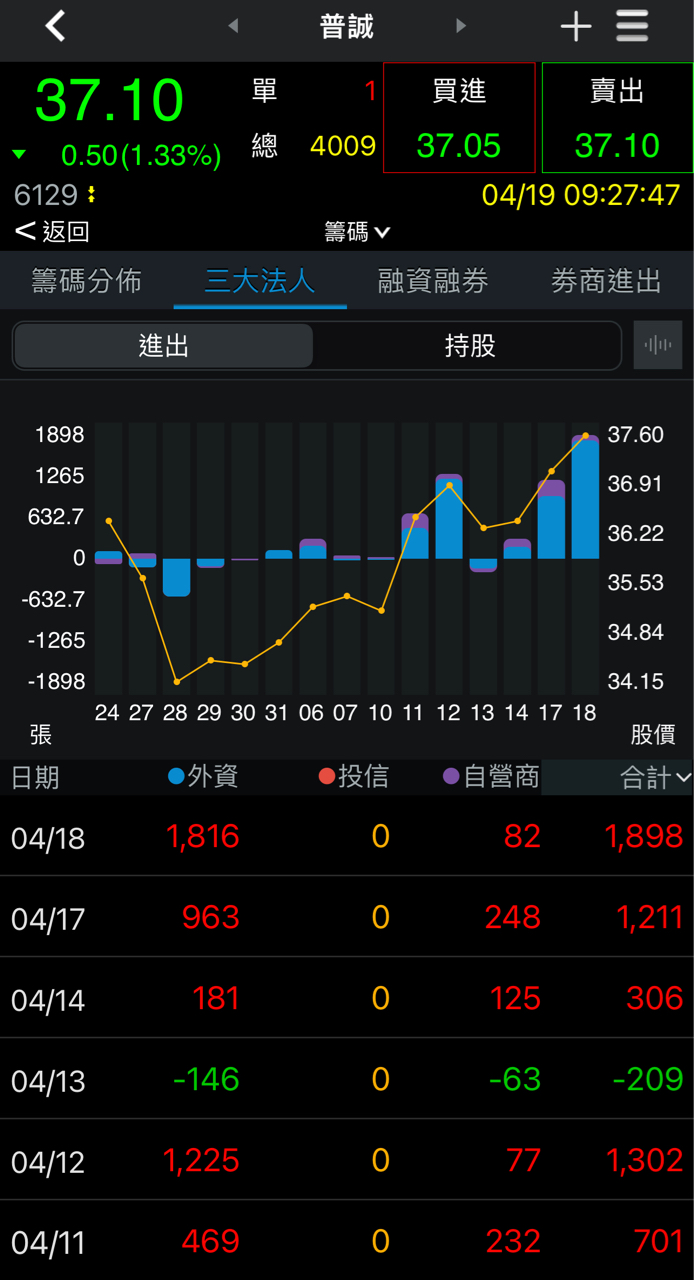Image resolution: width=694 pixels, height=1280 pixels.
Task: Switch to the 持股 segment
Action: 469,346
